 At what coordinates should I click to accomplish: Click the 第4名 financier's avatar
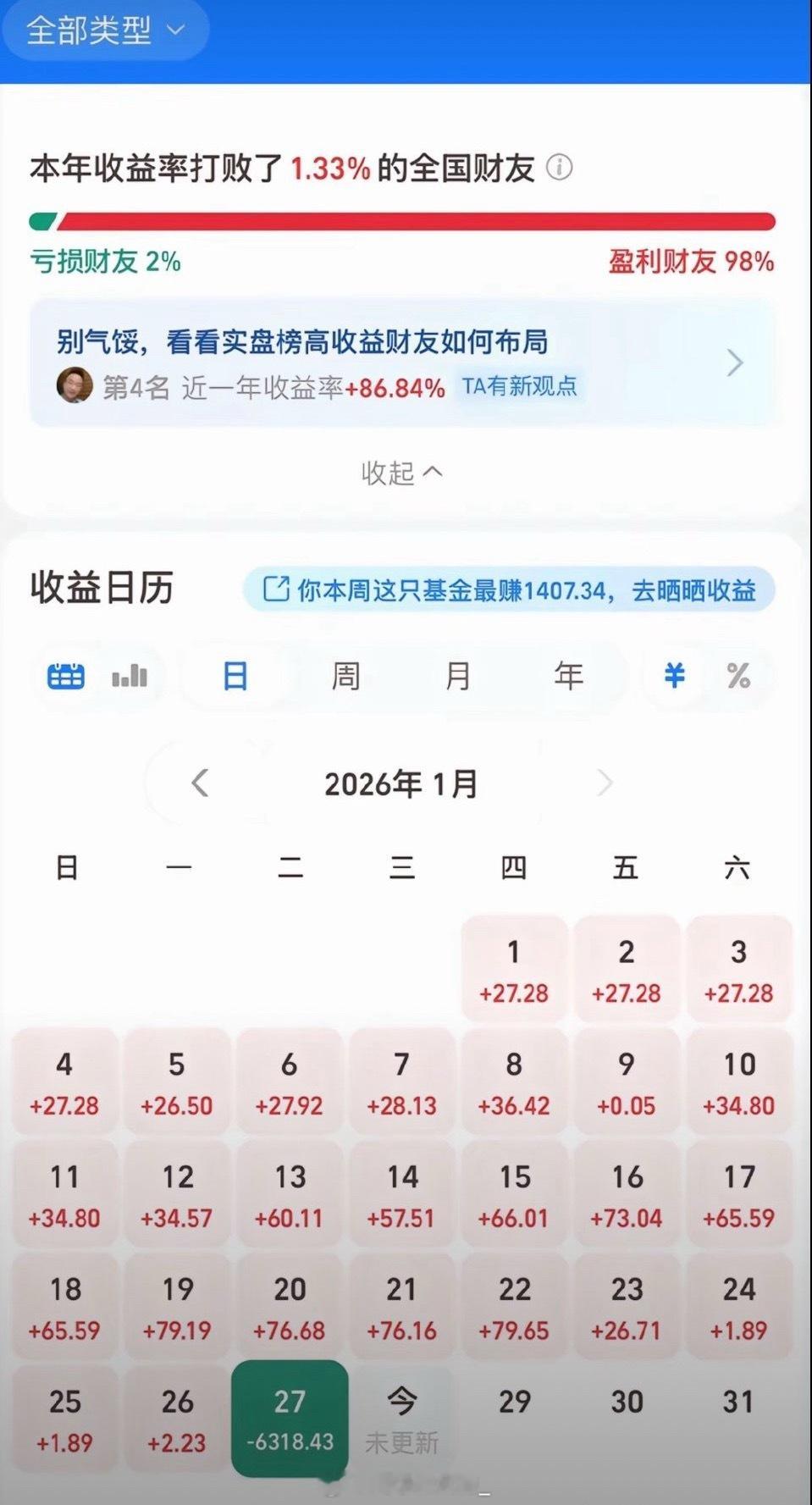pyautogui.click(x=75, y=386)
